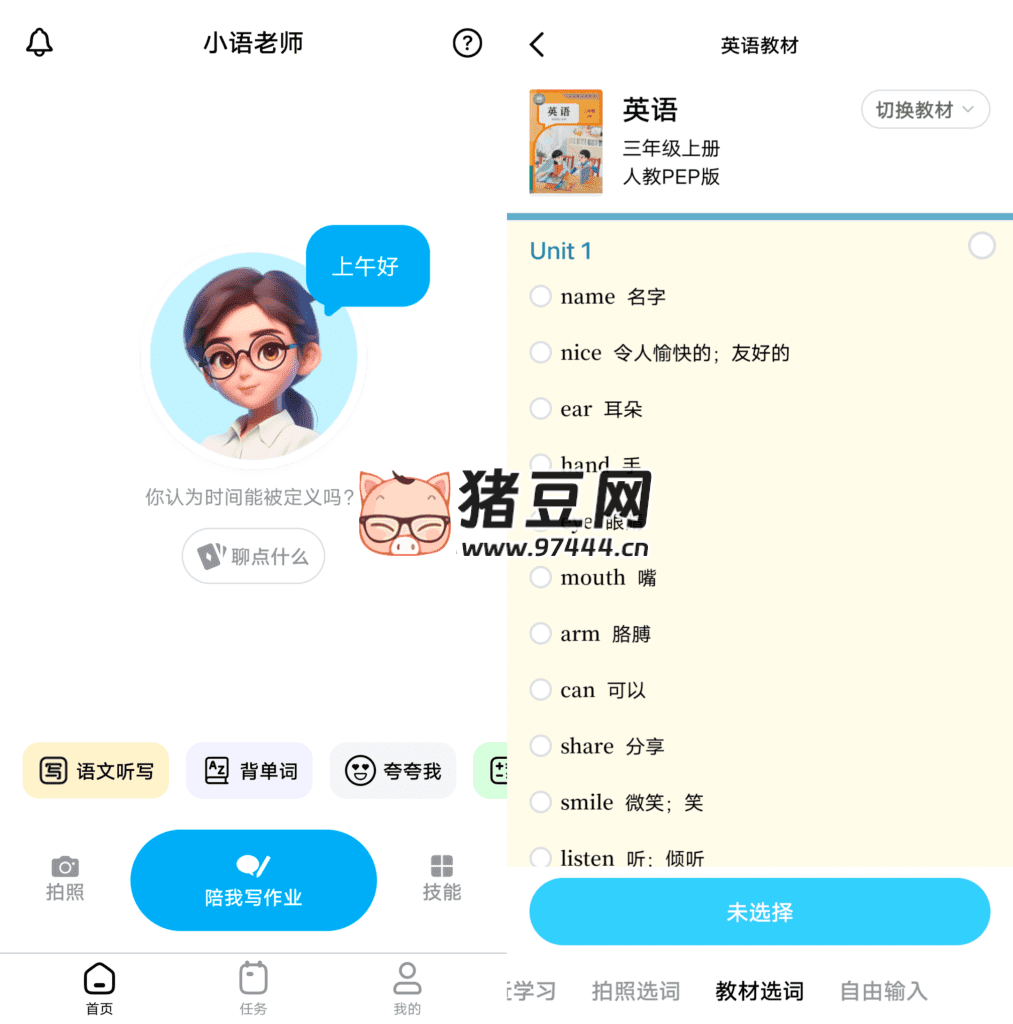This screenshot has width=1013, height=1024.
Task: Start 语文听写 dictation
Action: (96, 771)
